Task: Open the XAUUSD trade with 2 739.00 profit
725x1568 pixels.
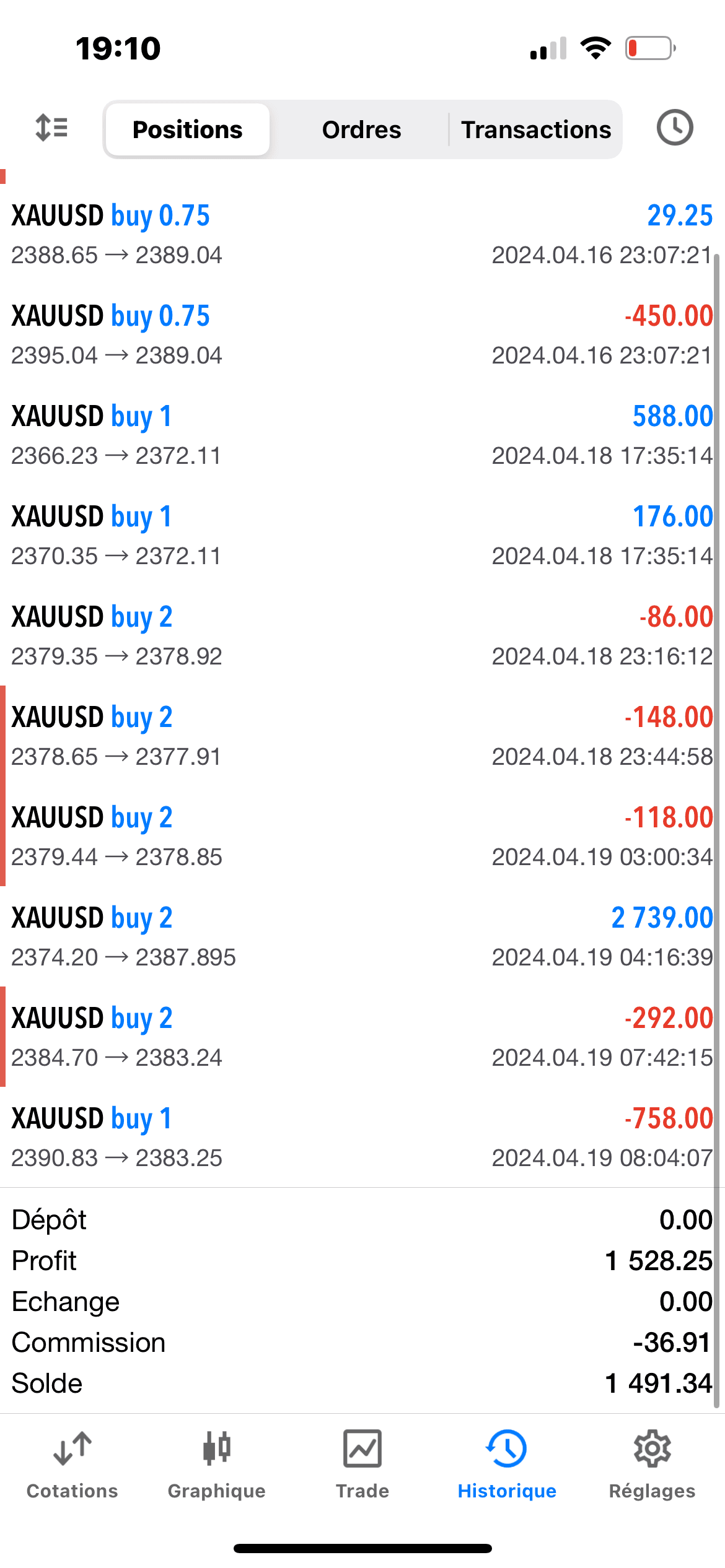Action: [x=362, y=937]
